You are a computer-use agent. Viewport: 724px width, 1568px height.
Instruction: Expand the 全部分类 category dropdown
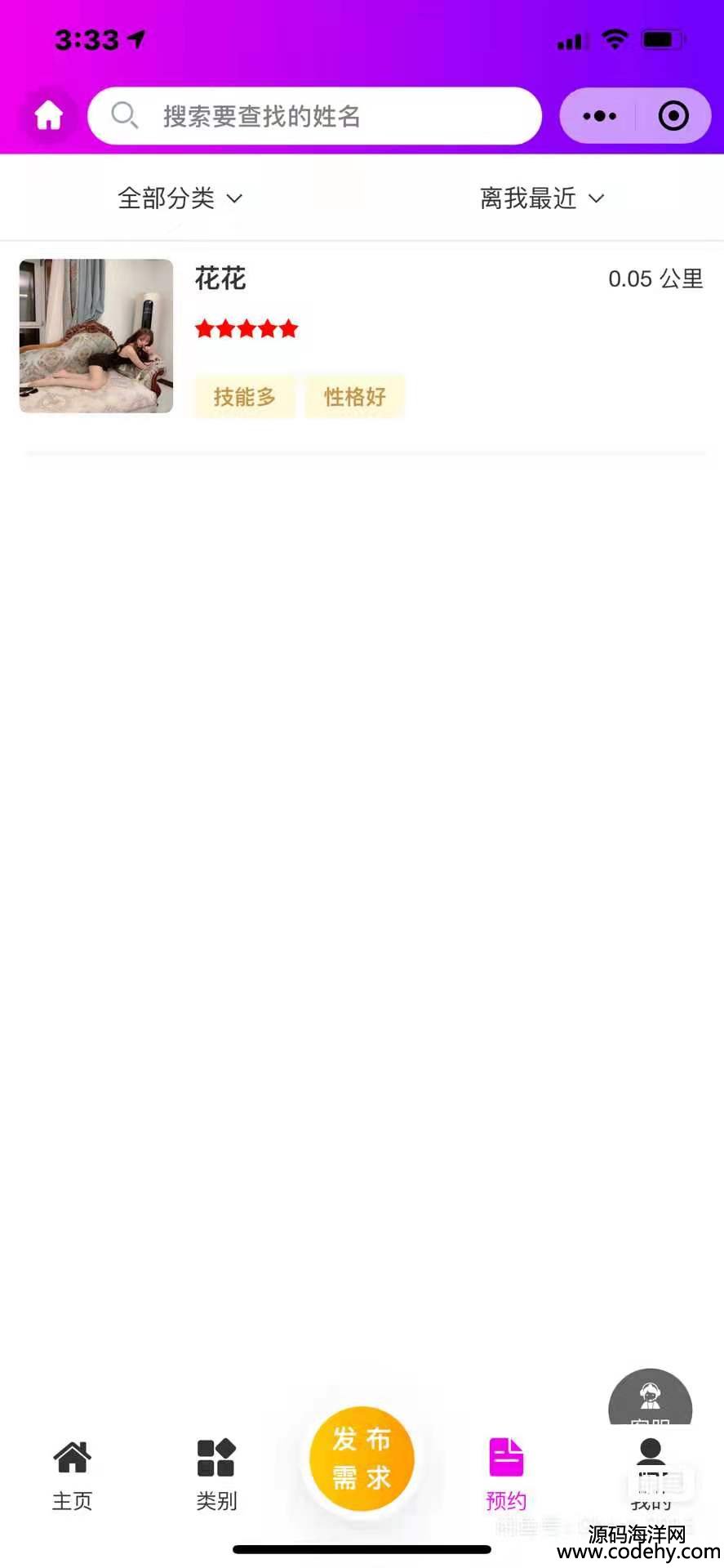(180, 198)
